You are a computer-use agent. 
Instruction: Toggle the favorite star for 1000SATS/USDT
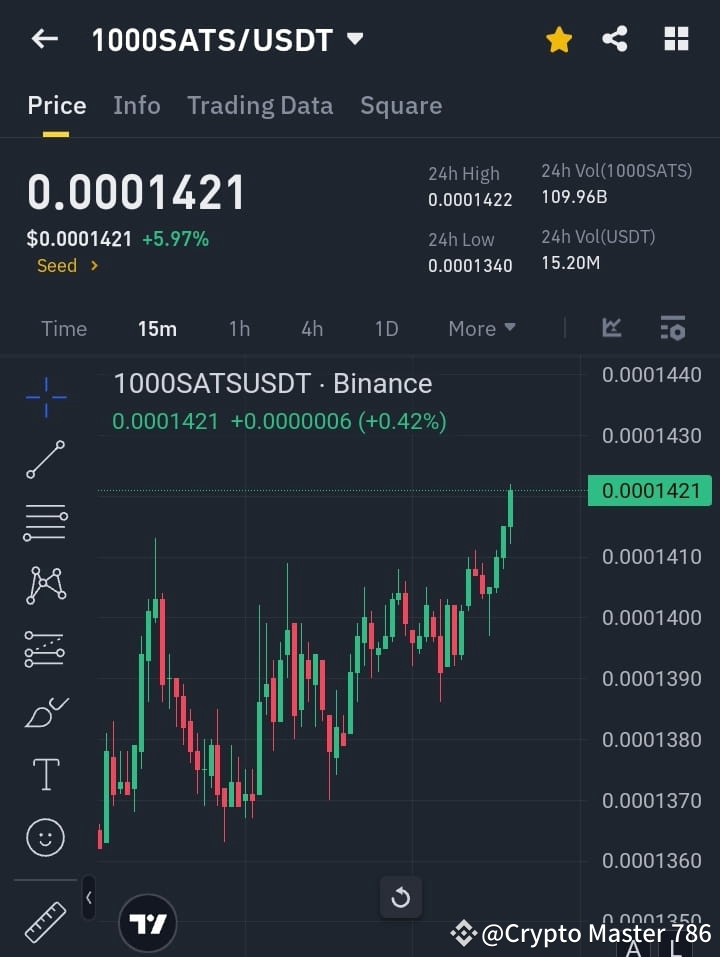pos(558,39)
